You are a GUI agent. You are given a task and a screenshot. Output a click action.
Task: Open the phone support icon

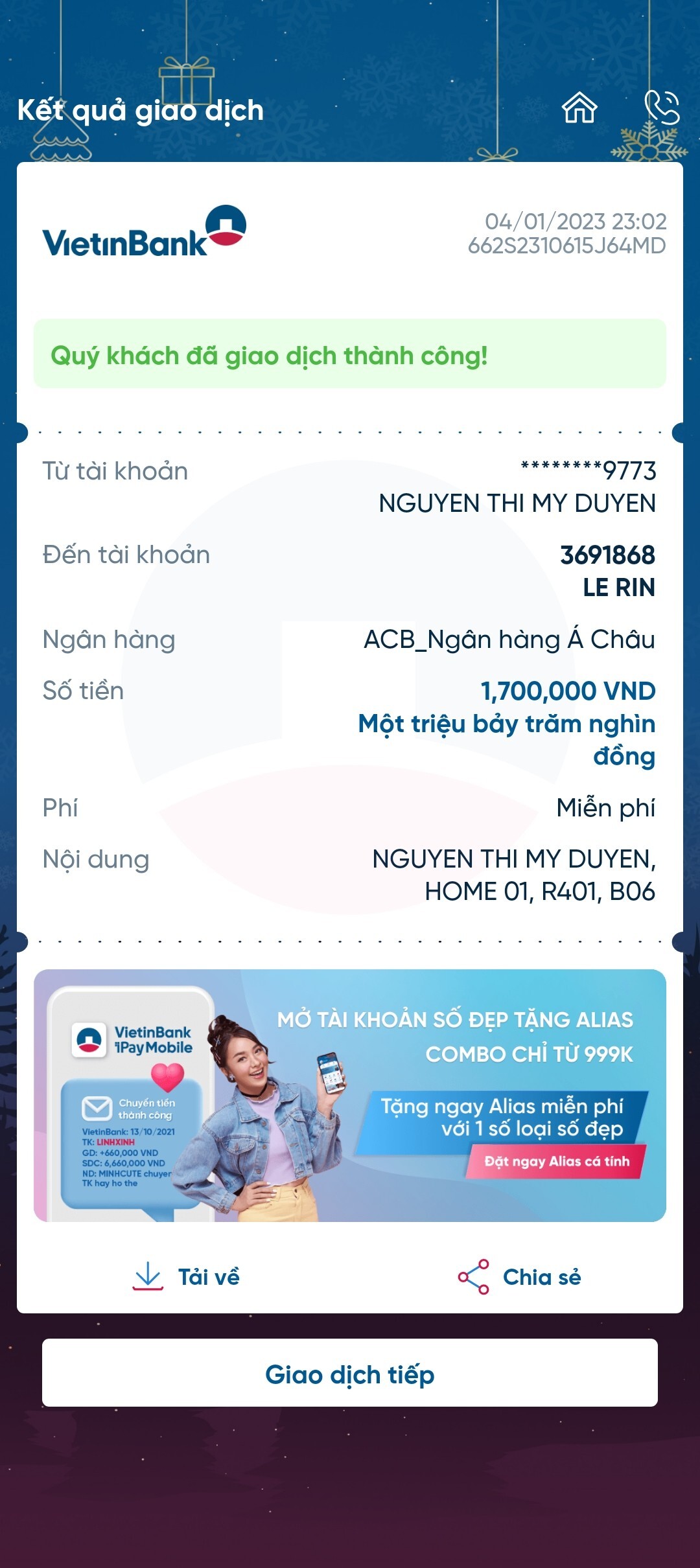(661, 108)
